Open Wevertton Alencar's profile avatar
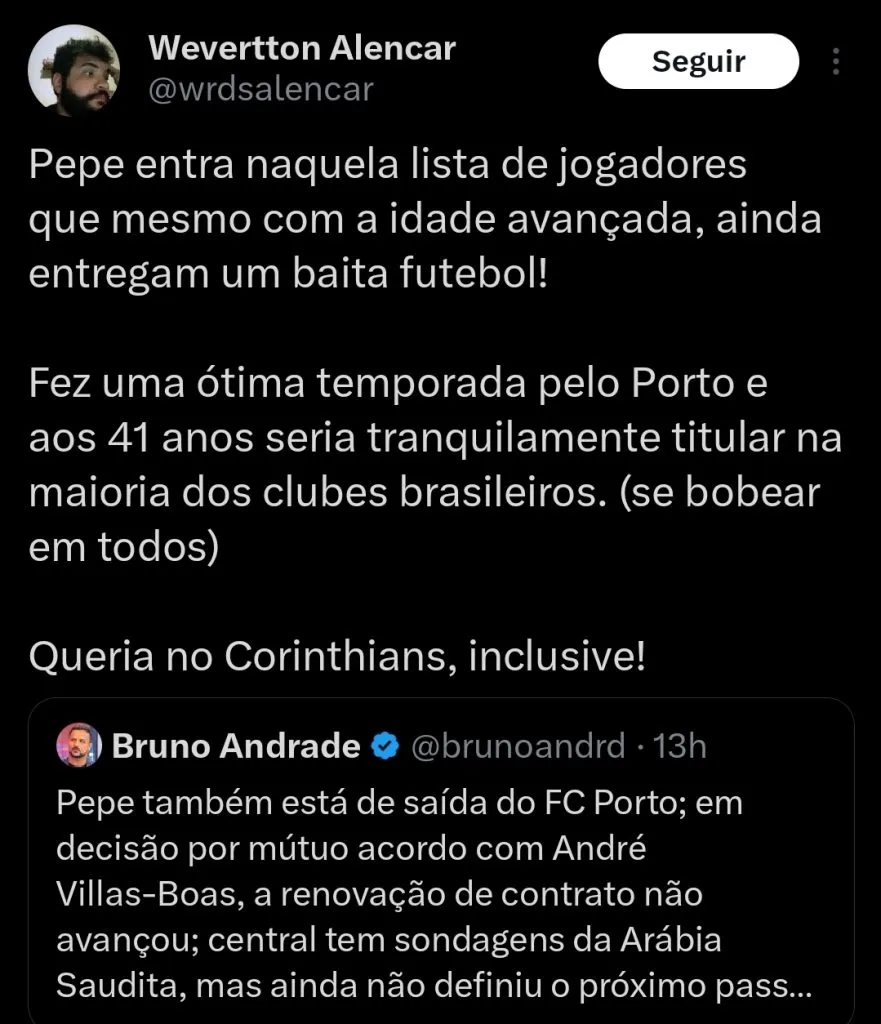The image size is (881, 1024). [x=73, y=68]
